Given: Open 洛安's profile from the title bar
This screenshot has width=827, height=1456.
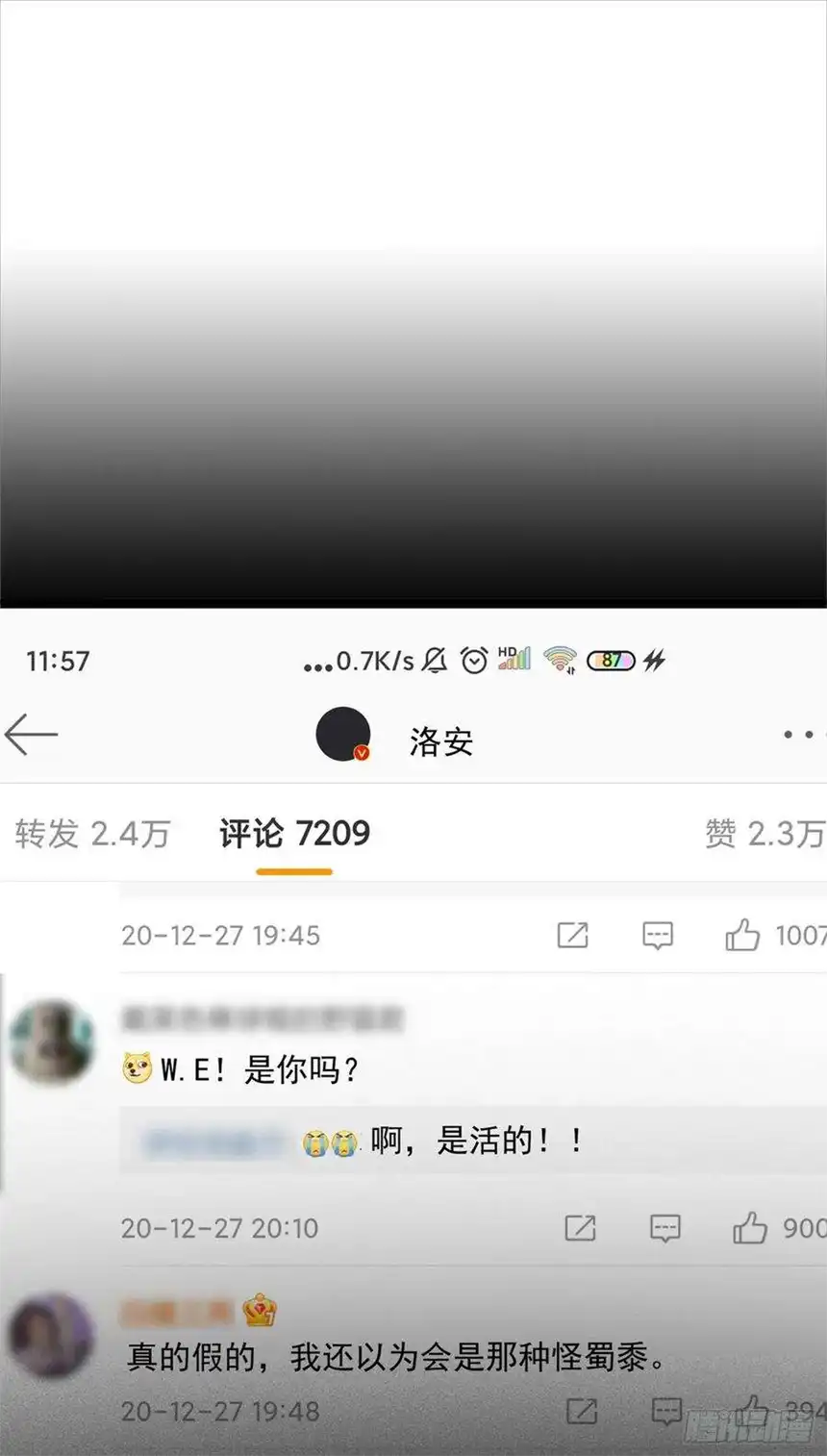Looking at the screenshot, I should point(439,739).
